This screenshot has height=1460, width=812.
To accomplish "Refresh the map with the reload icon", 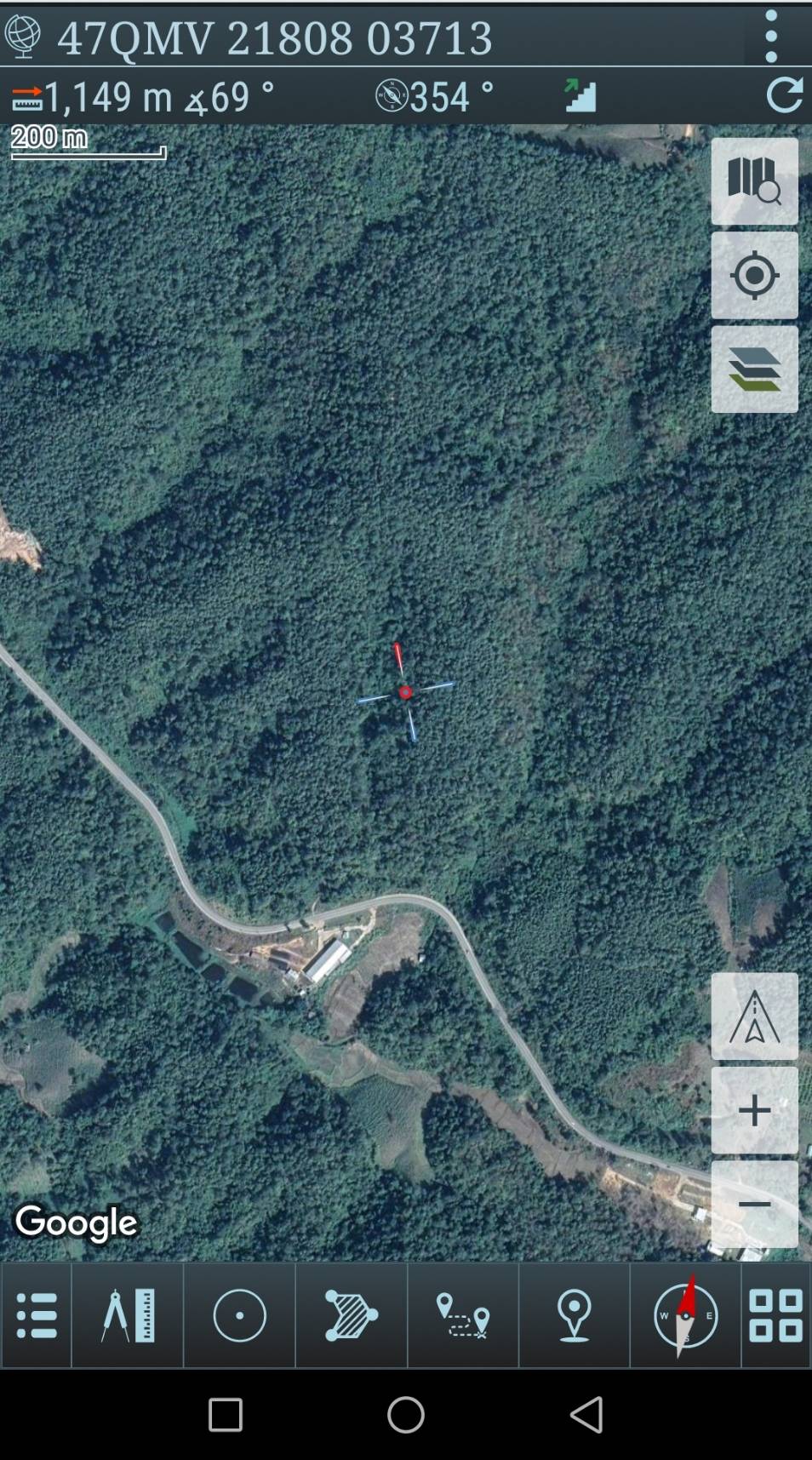I will (785, 95).
